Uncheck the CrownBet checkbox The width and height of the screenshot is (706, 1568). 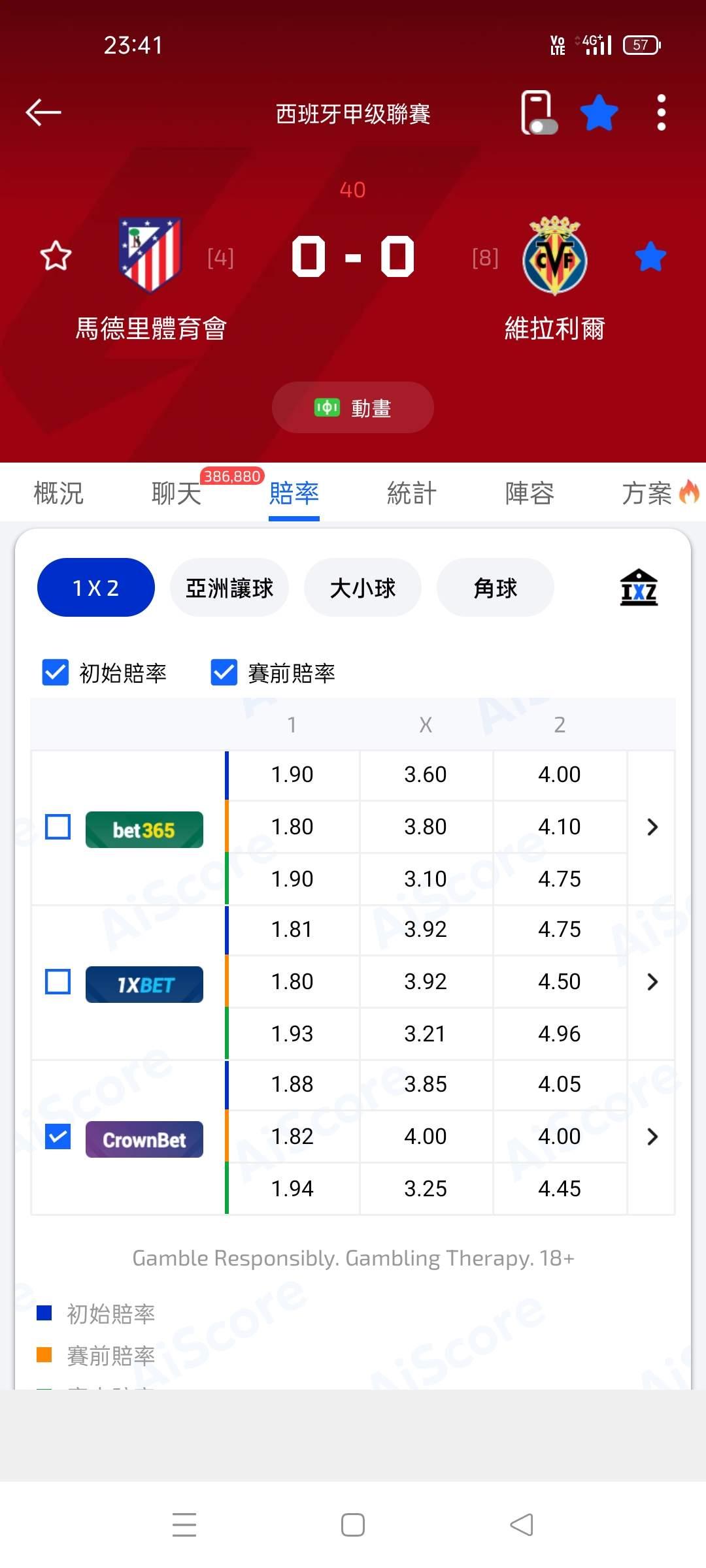[58, 1137]
